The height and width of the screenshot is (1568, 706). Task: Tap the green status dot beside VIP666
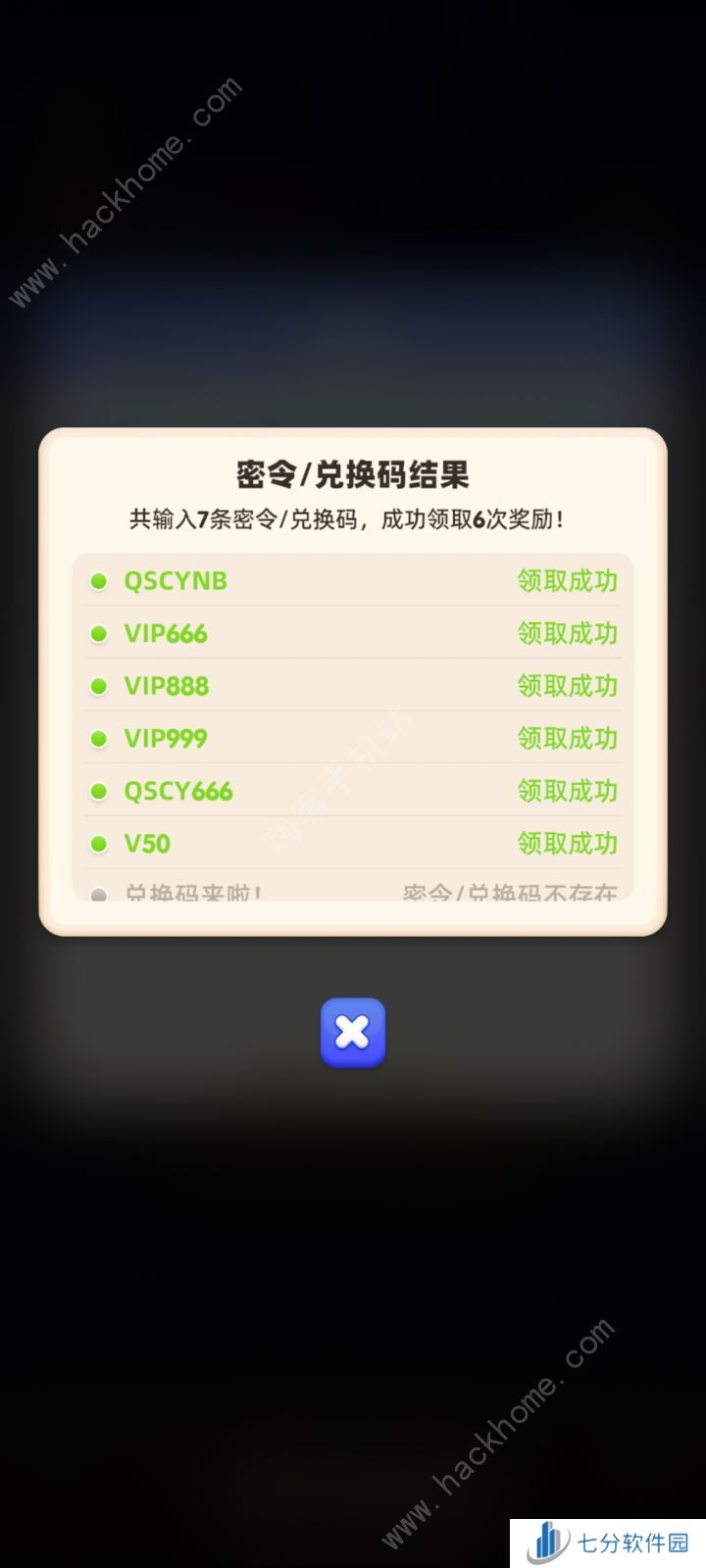click(x=99, y=633)
